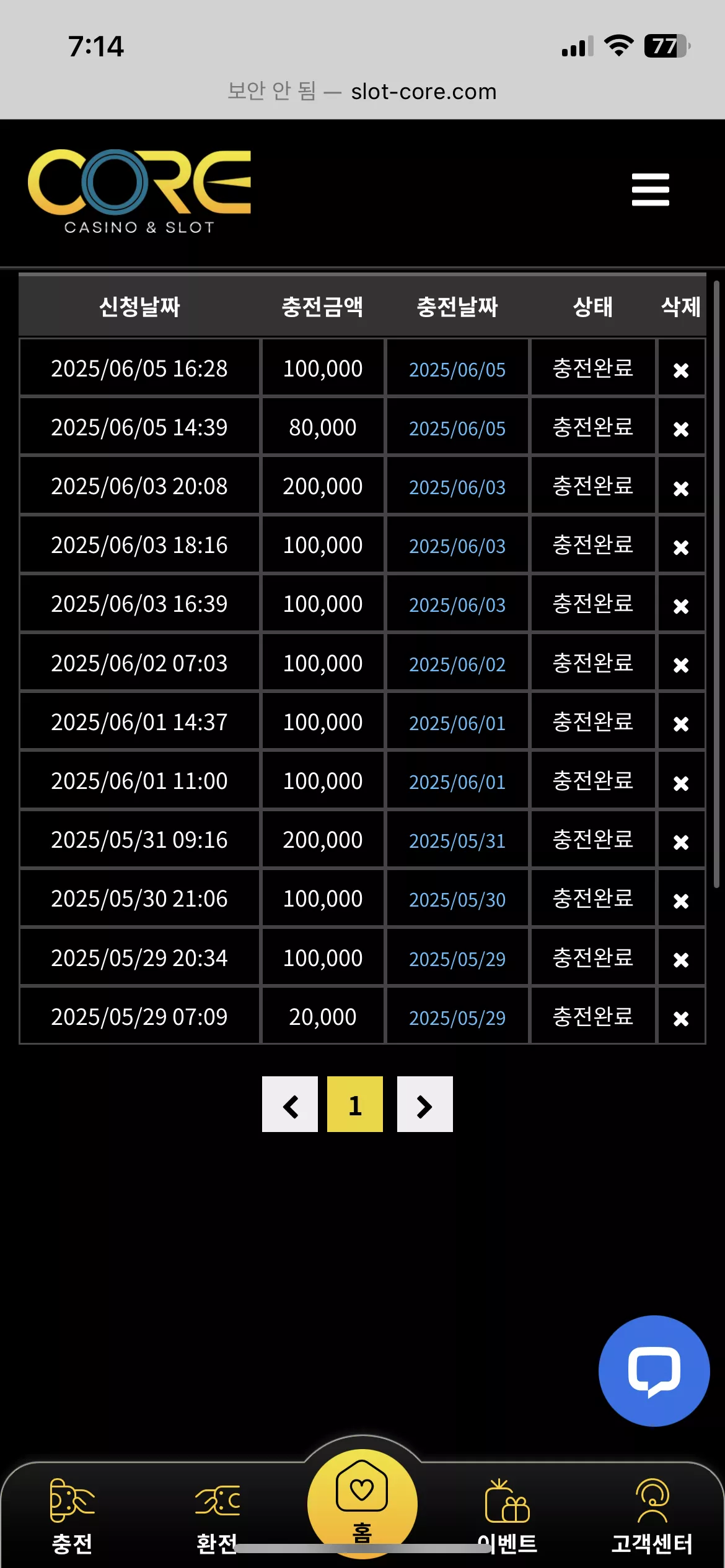
Task: Remove the 2025/06/03 20:08 entry
Action: tap(681, 489)
